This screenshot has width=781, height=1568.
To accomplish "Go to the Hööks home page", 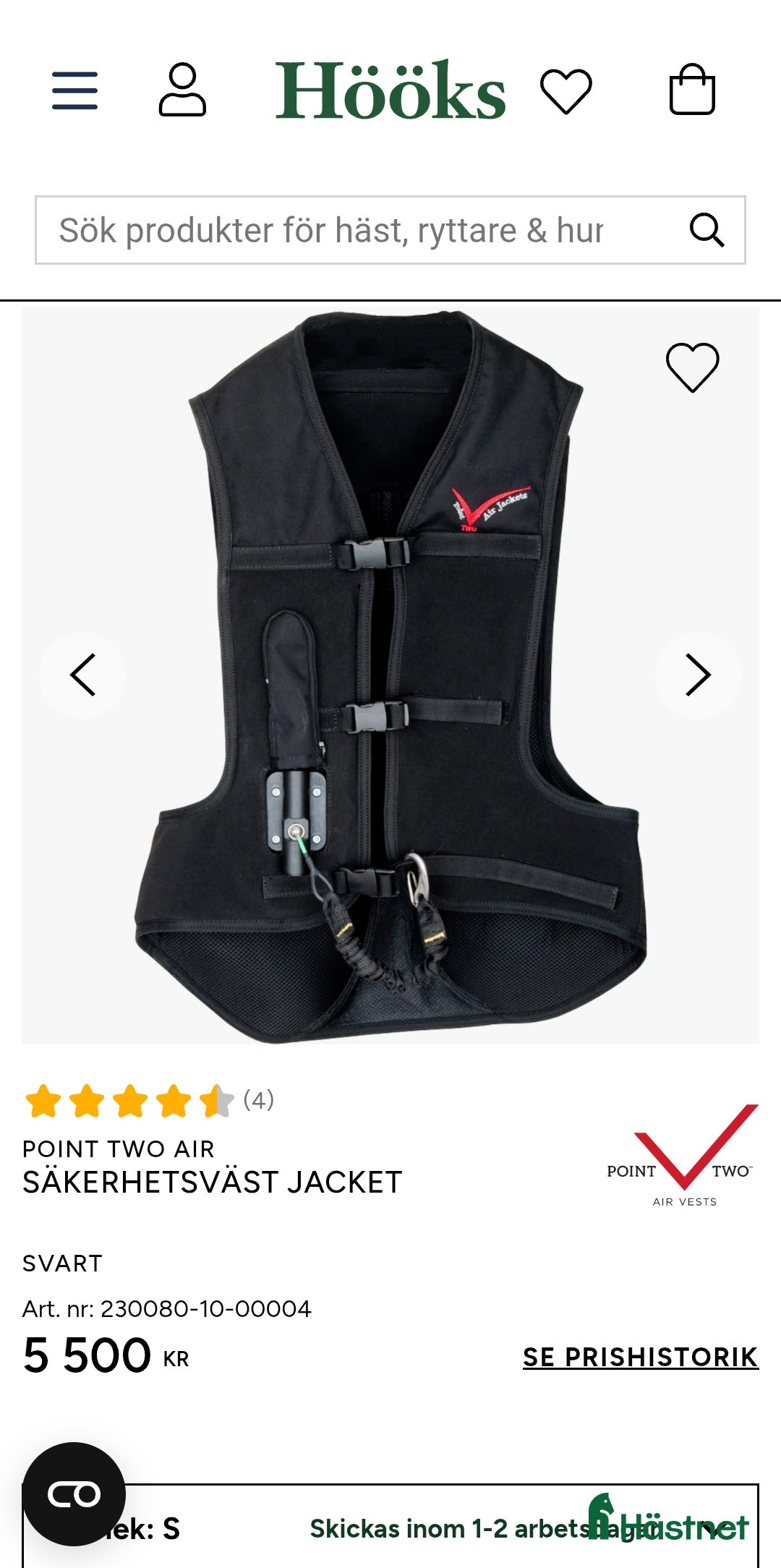I will point(390,90).
